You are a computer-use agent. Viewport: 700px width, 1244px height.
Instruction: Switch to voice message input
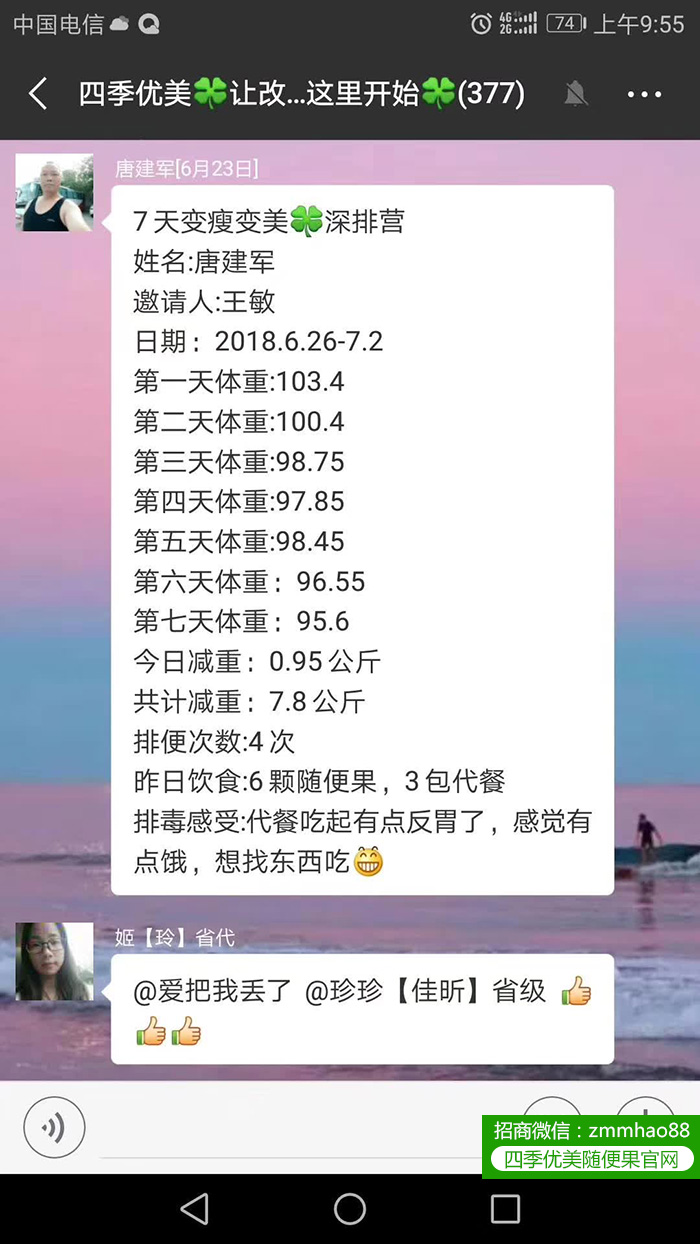pos(54,1128)
